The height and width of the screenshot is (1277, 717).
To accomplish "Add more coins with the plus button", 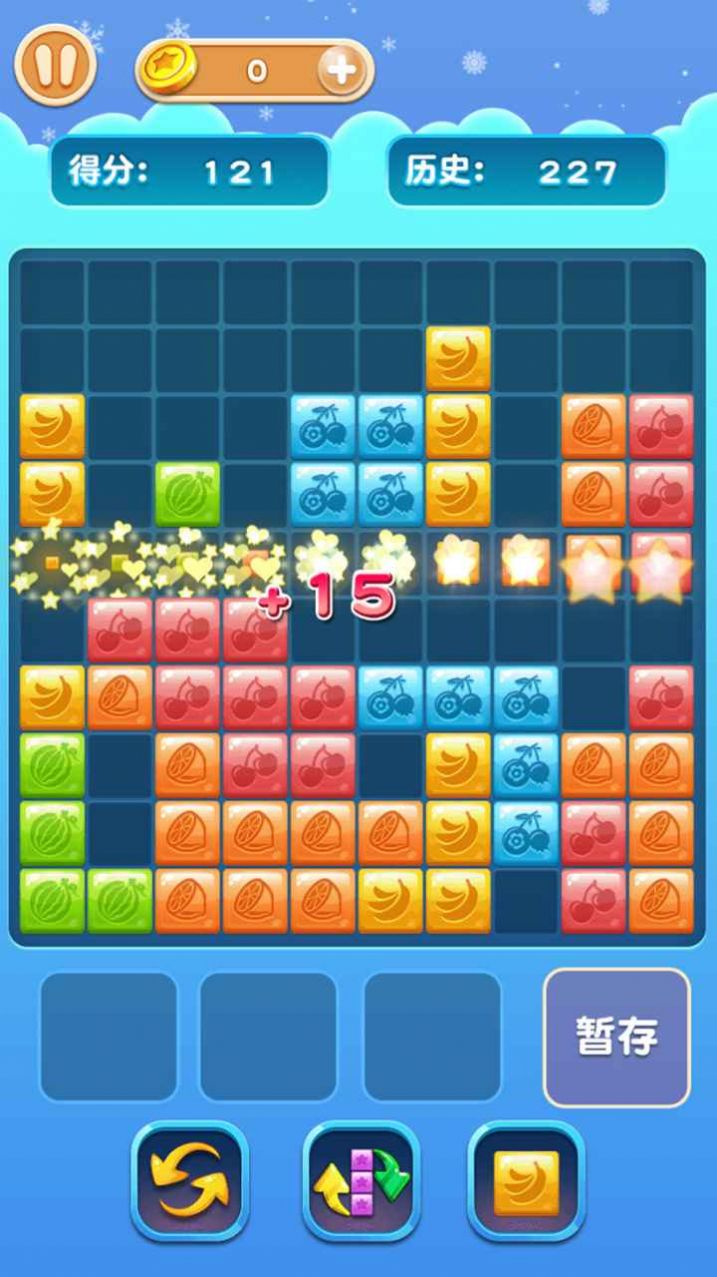I will pos(339,70).
